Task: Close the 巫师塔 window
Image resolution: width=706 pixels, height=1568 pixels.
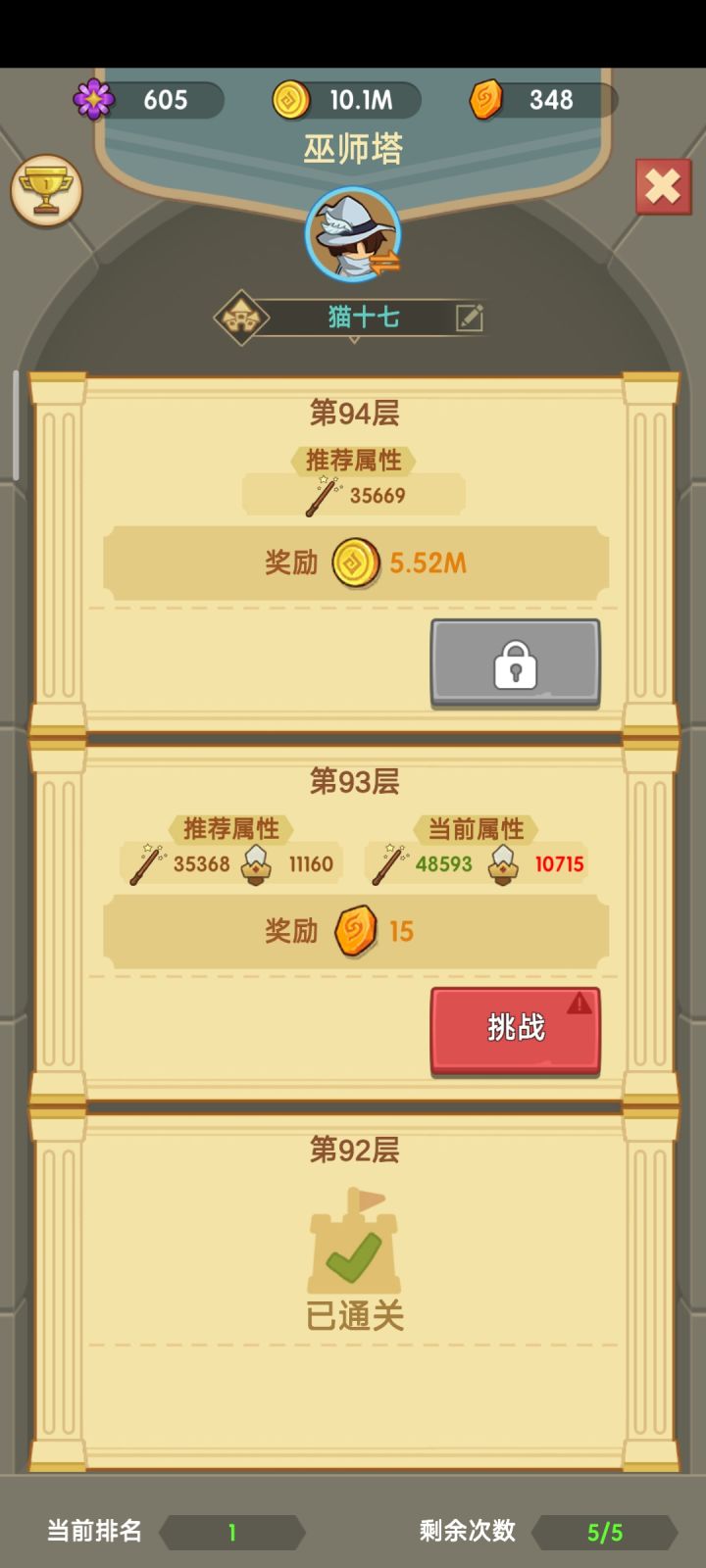Action: (663, 186)
